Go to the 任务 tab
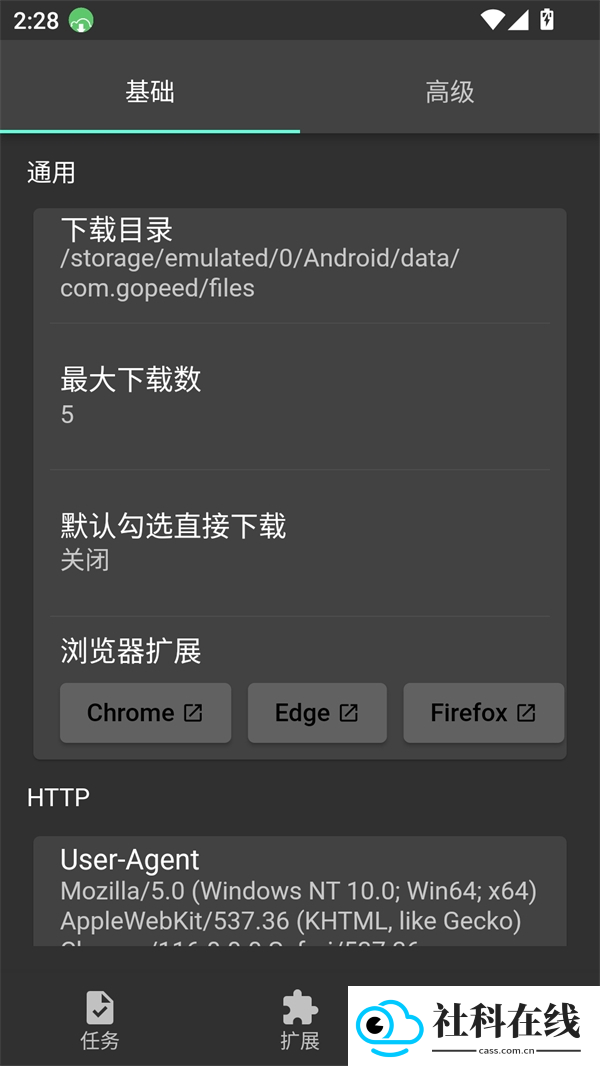 (x=100, y=1020)
